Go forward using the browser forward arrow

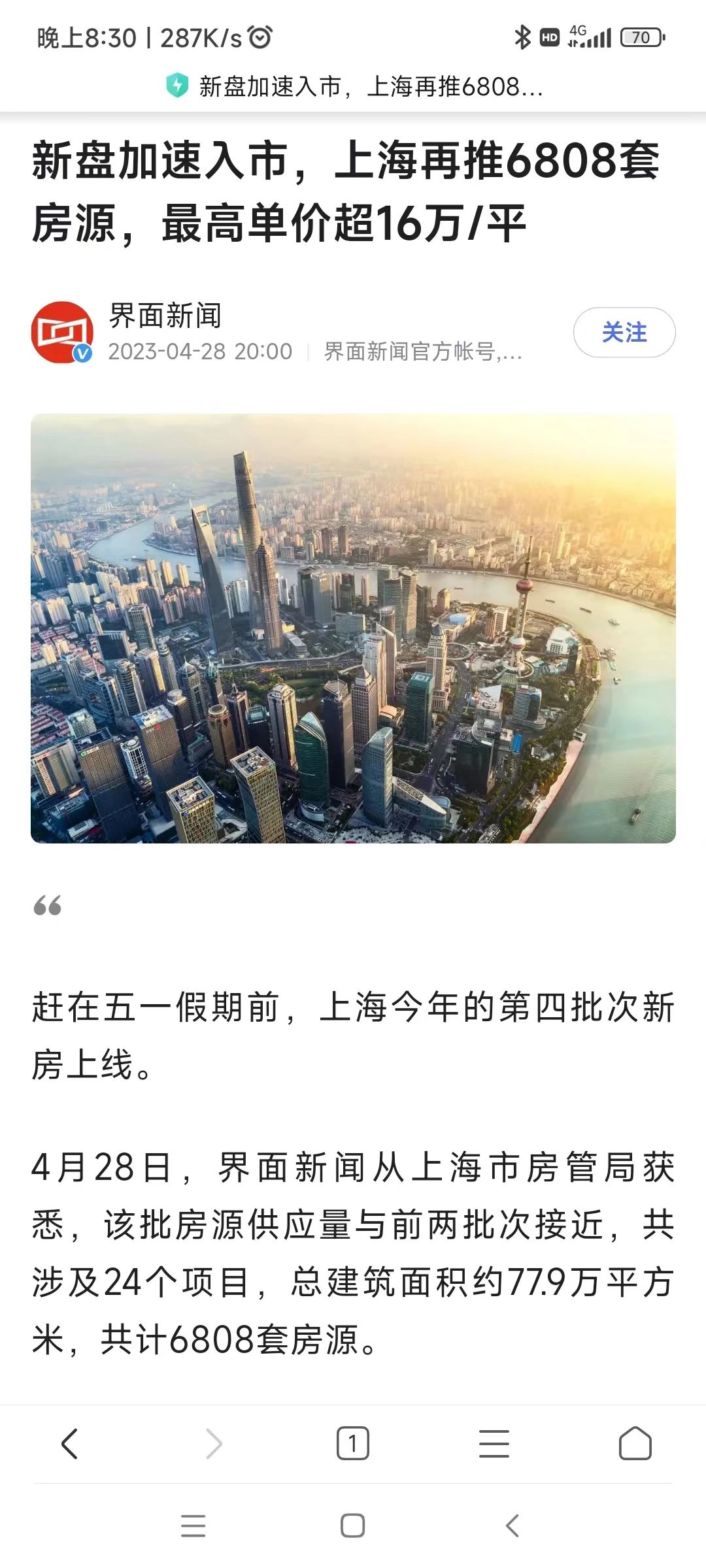(x=214, y=1443)
